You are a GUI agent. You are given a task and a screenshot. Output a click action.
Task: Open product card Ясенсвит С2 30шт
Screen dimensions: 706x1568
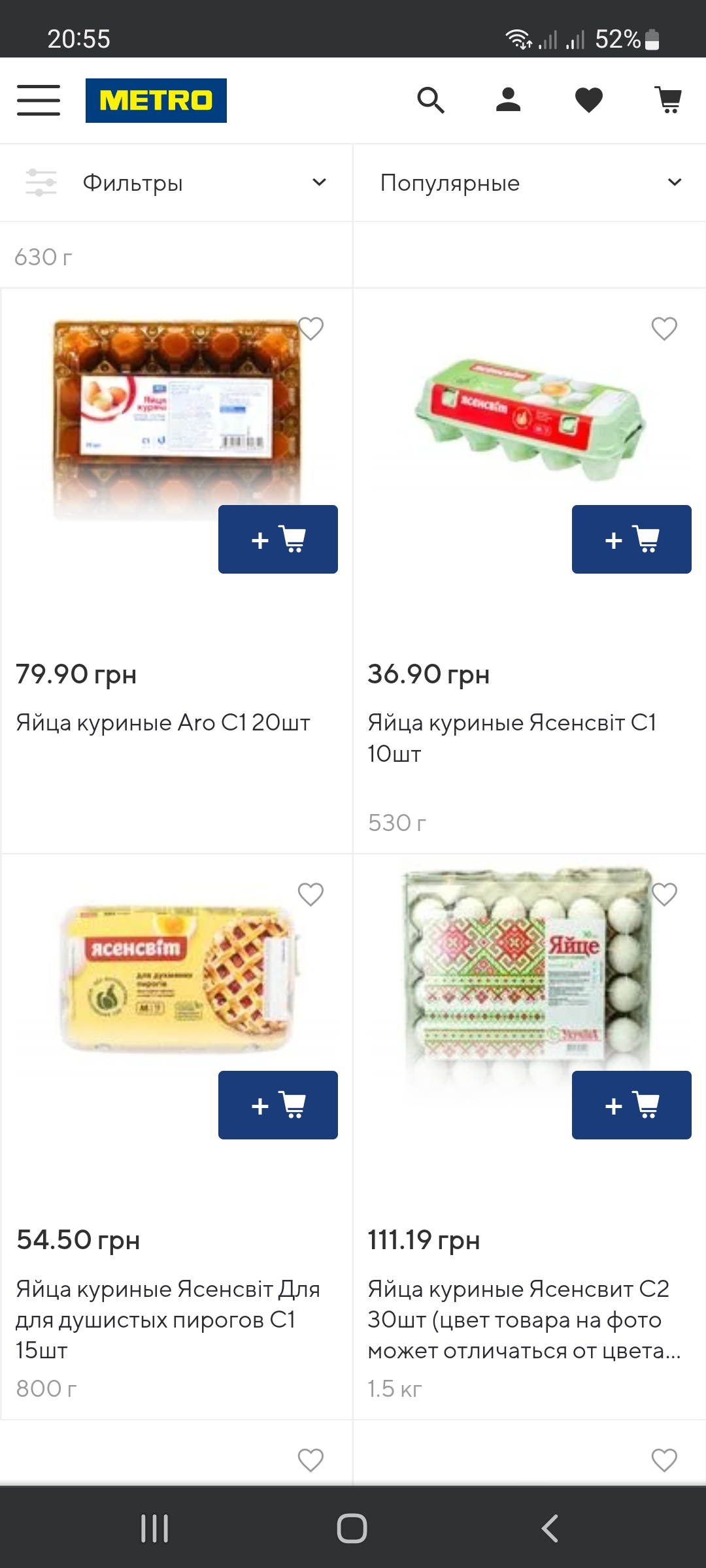[x=523, y=1318]
